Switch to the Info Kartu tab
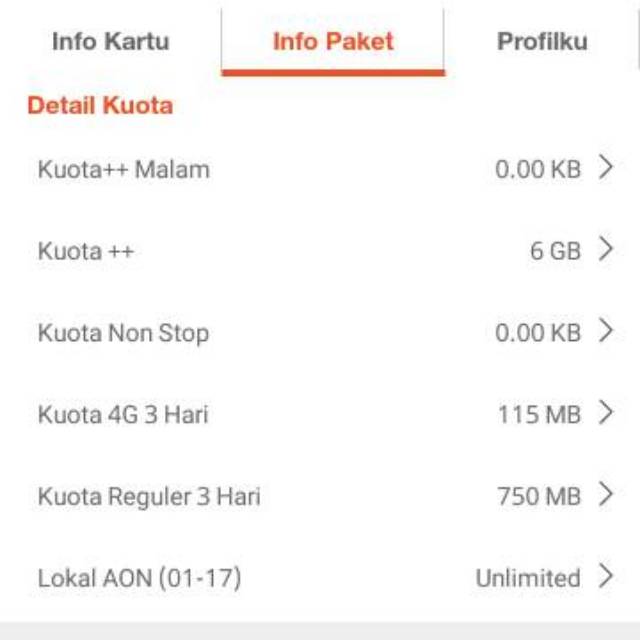 pyautogui.click(x=110, y=42)
